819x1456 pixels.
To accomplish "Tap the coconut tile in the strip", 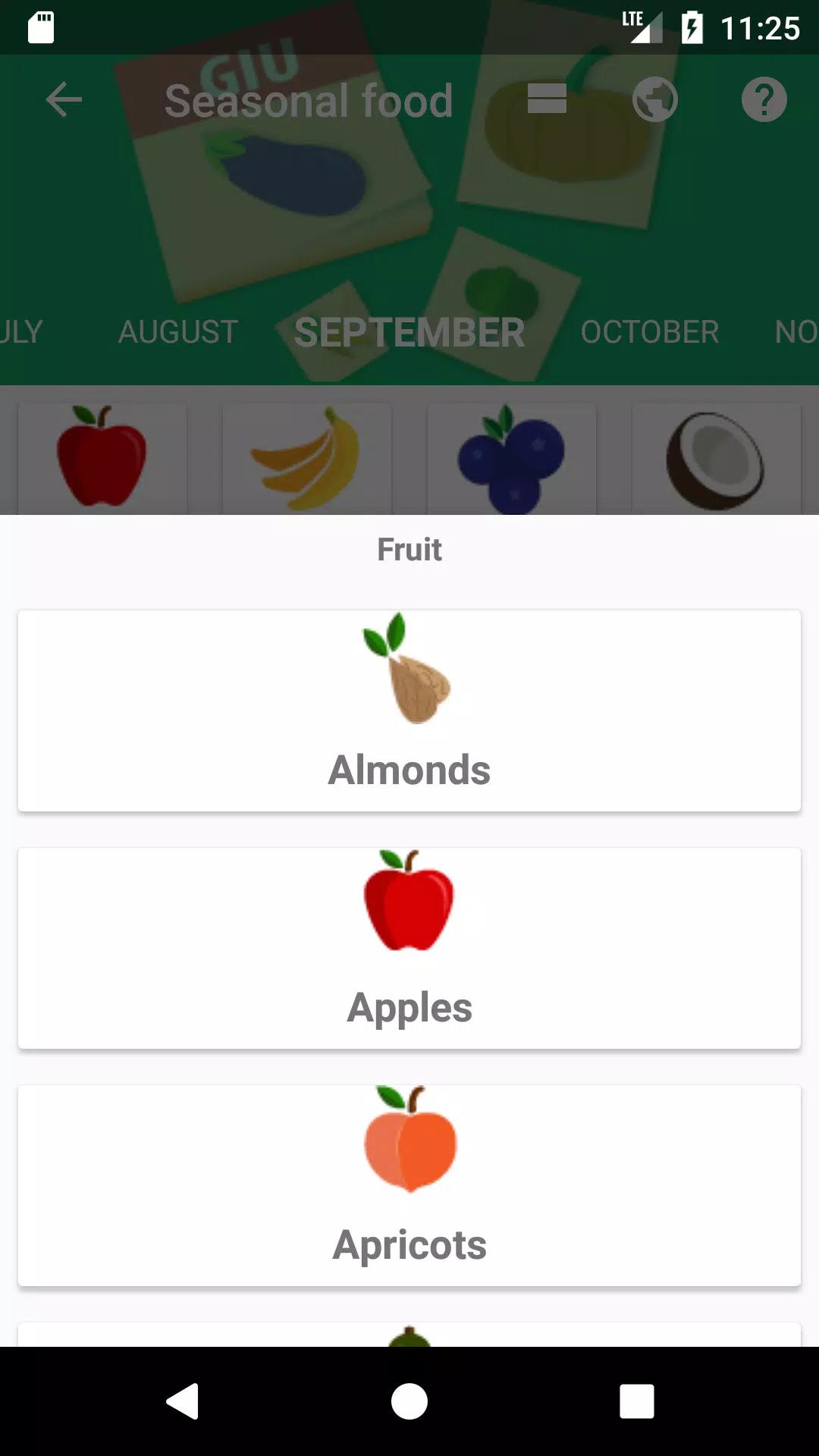I will coord(716,458).
